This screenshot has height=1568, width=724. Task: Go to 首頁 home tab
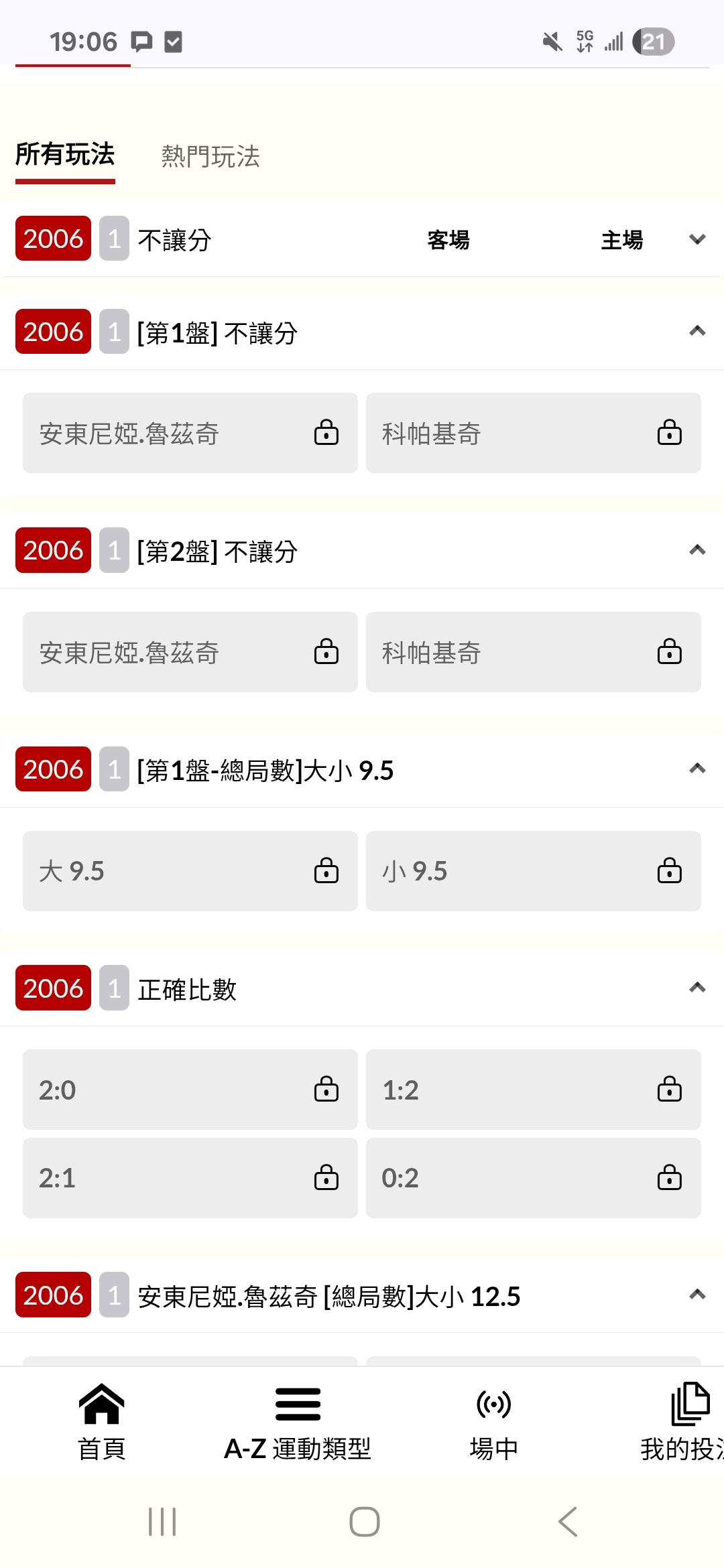pos(102,1422)
